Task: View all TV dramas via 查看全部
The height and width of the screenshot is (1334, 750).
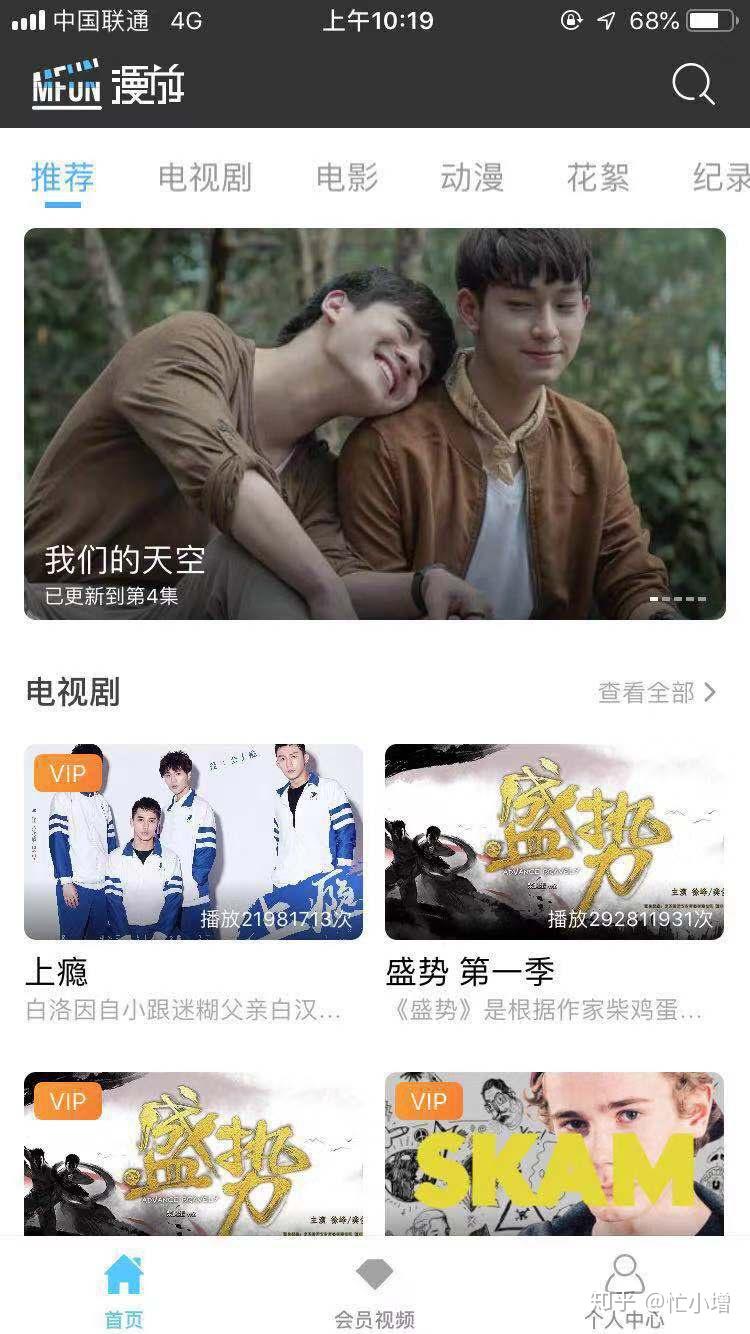Action: pos(657,692)
